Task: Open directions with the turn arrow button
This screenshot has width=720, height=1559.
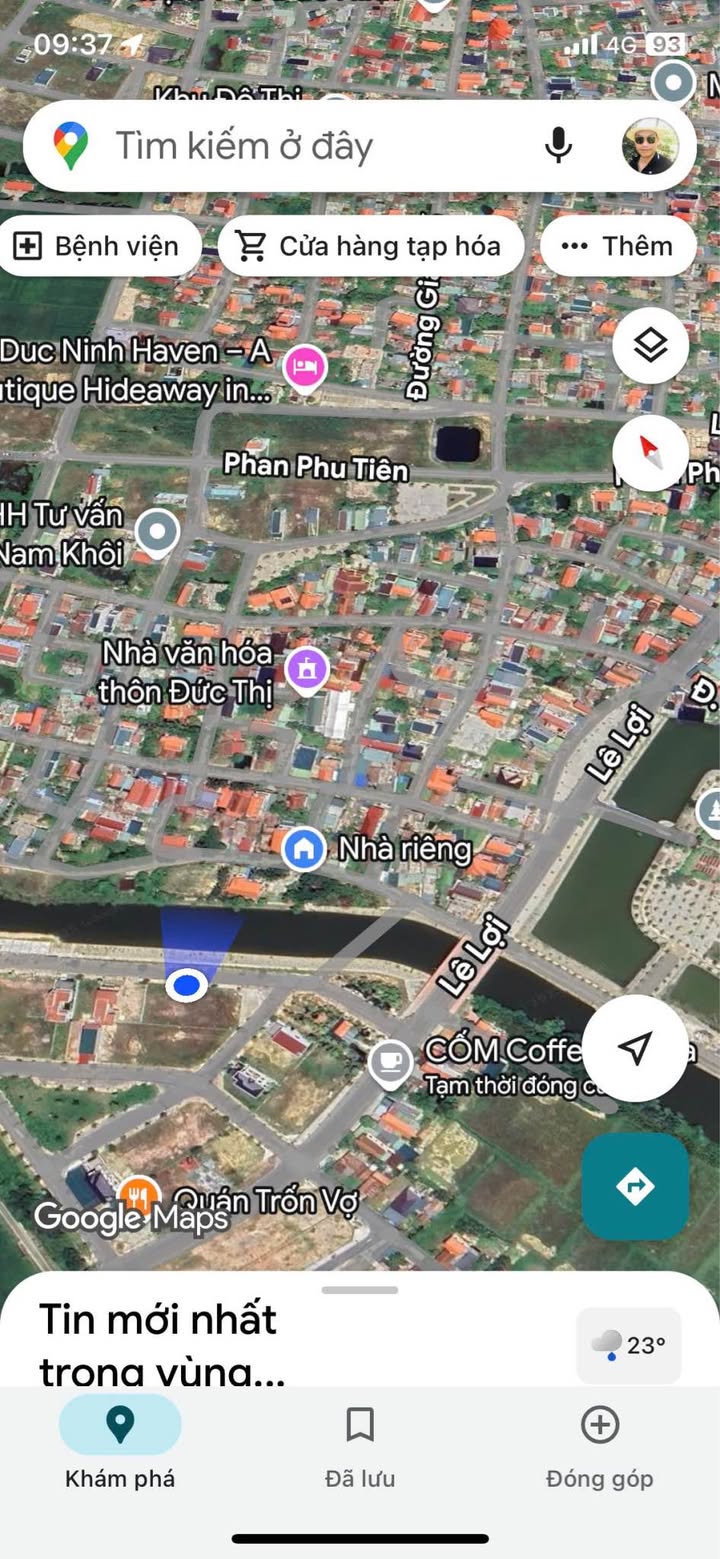Action: [635, 1186]
